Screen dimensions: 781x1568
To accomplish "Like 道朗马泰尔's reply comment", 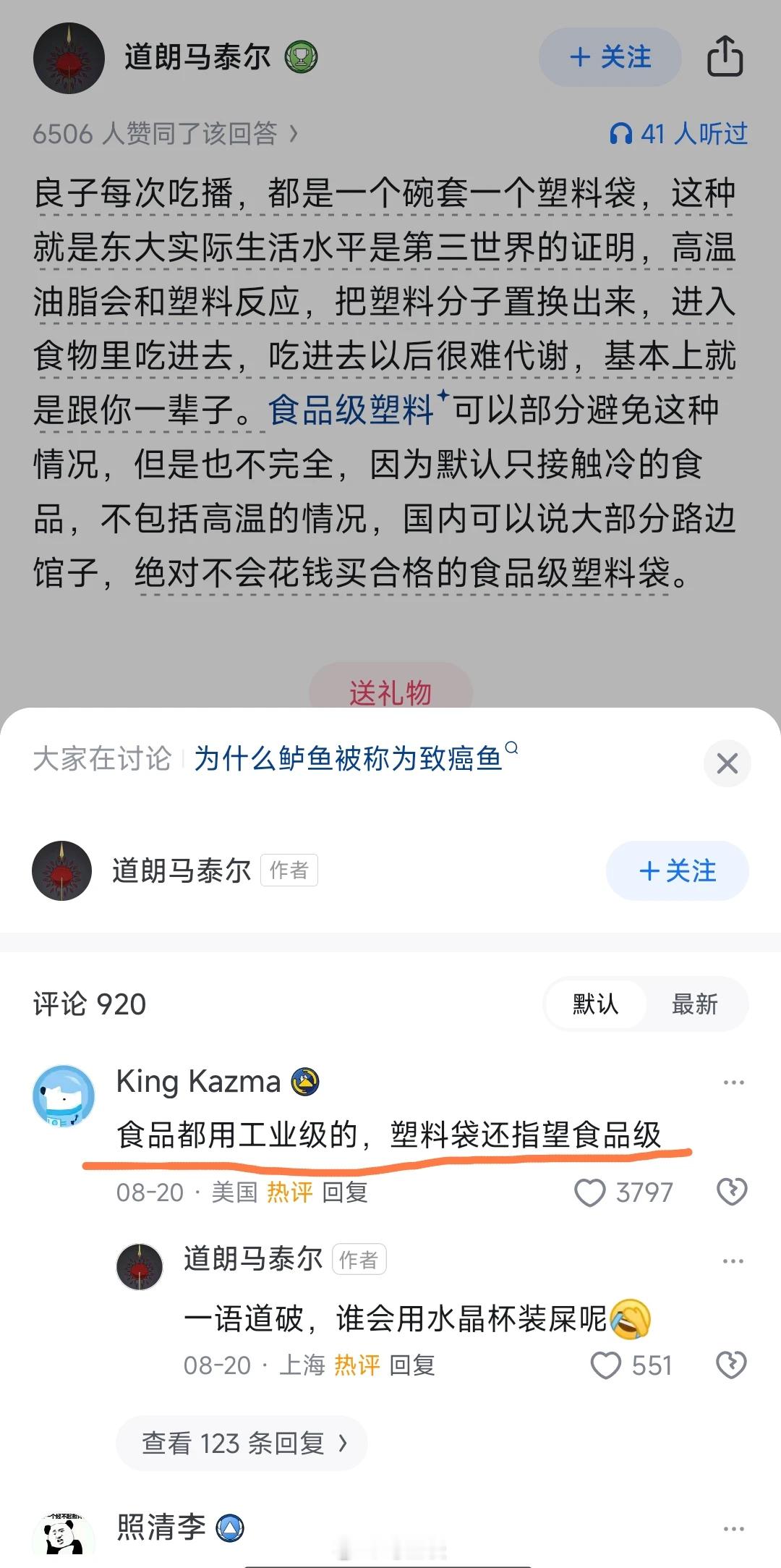I will (x=605, y=1365).
